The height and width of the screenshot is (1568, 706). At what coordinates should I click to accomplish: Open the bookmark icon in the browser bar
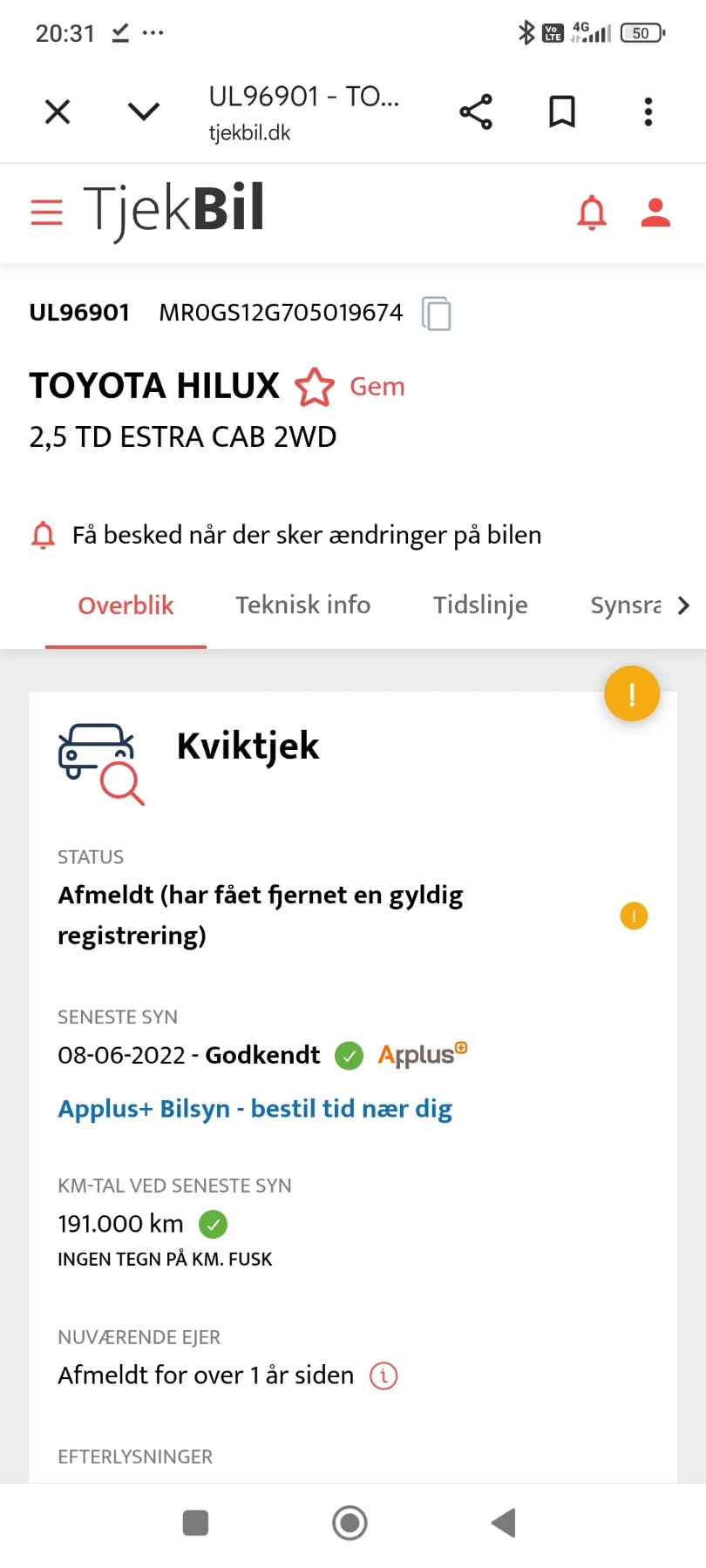[x=561, y=112]
